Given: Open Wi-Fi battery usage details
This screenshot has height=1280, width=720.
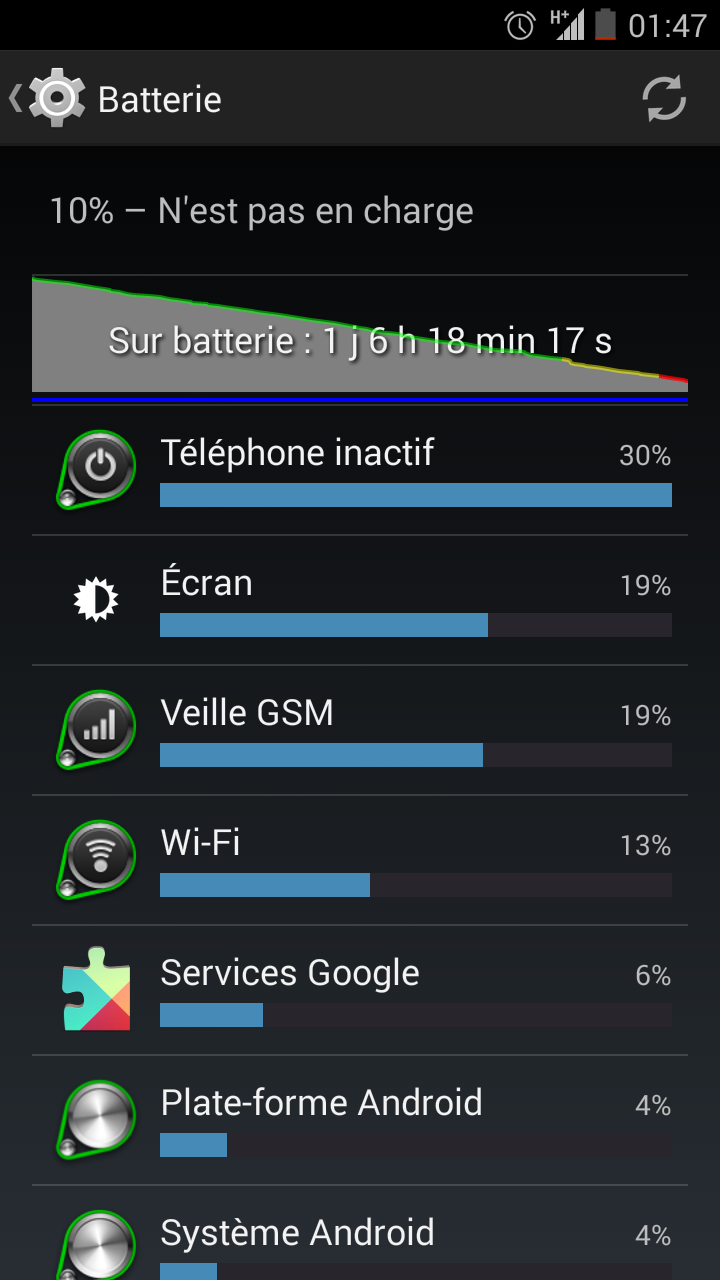Looking at the screenshot, I should point(360,860).
